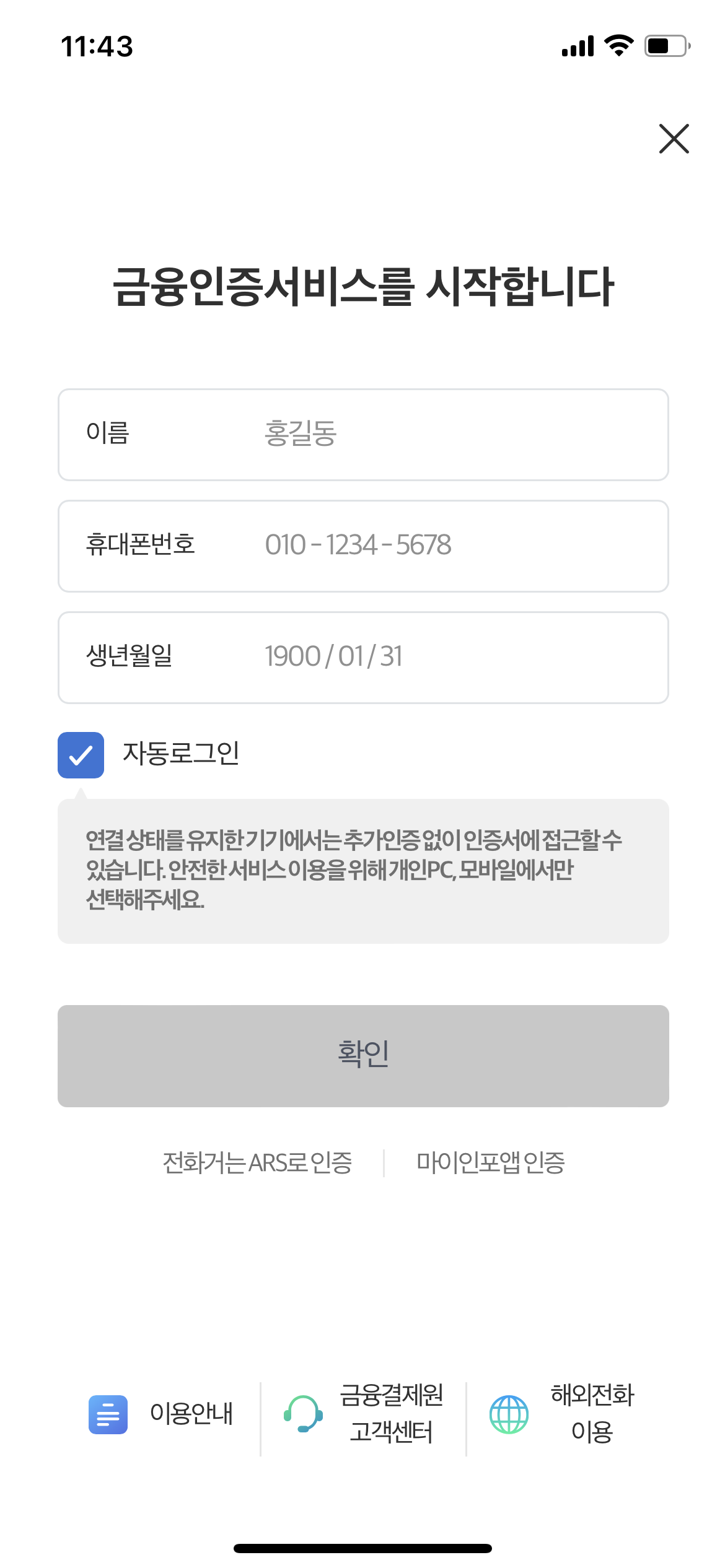The width and height of the screenshot is (725, 1568).
Task: Select the 생년월일 birthdate field
Action: [x=362, y=657]
